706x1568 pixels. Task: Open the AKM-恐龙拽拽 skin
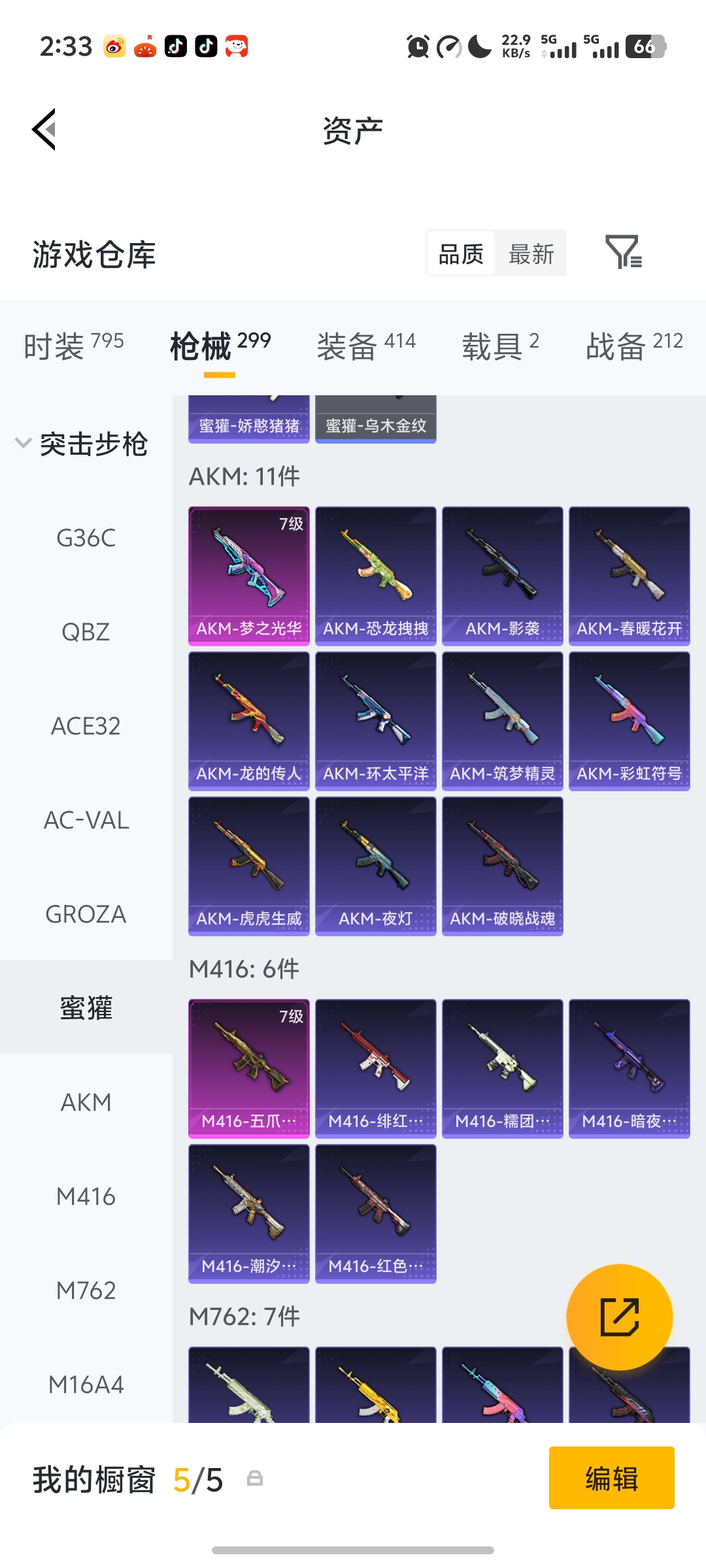point(375,576)
